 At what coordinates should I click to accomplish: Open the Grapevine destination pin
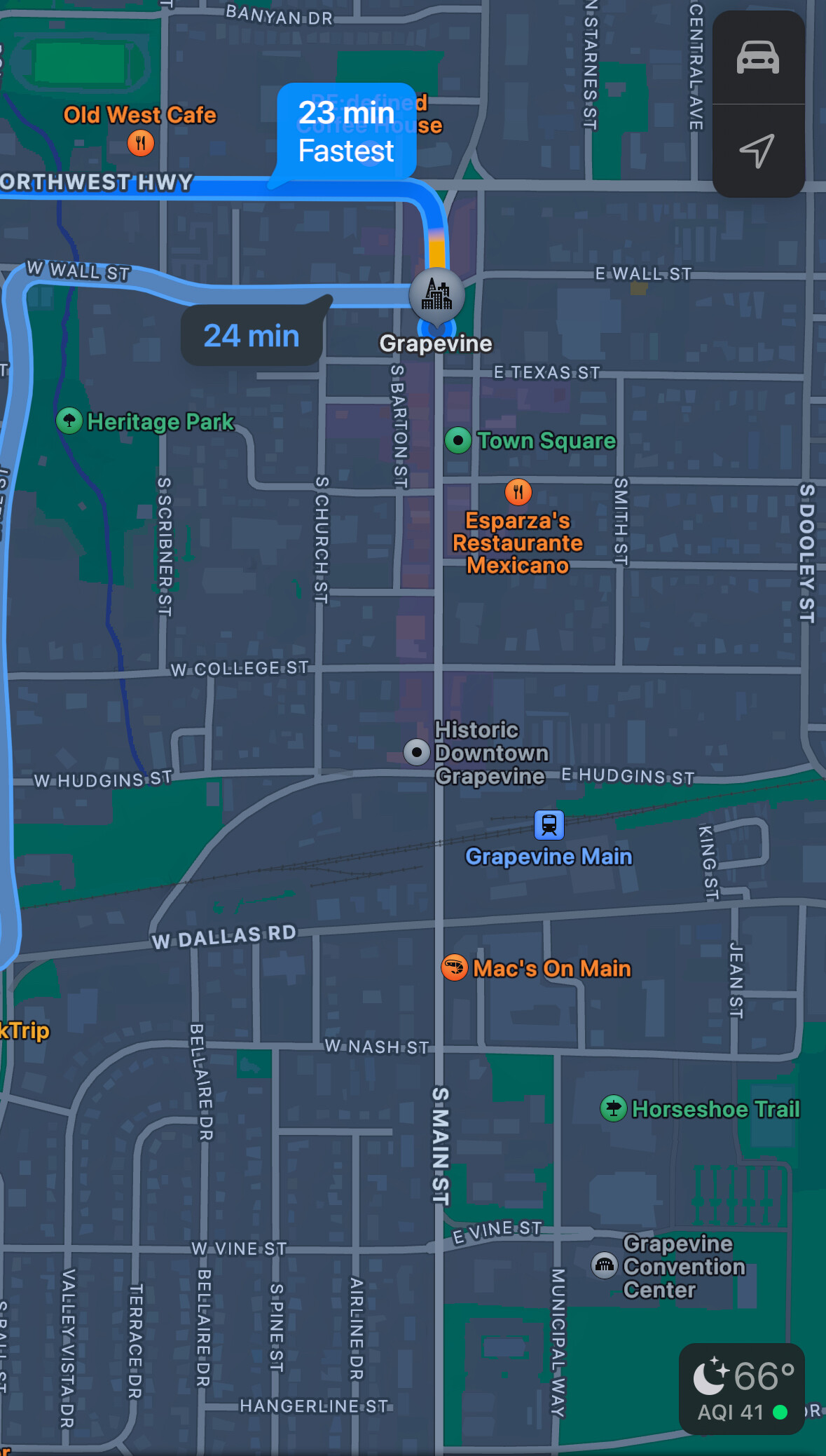(436, 294)
